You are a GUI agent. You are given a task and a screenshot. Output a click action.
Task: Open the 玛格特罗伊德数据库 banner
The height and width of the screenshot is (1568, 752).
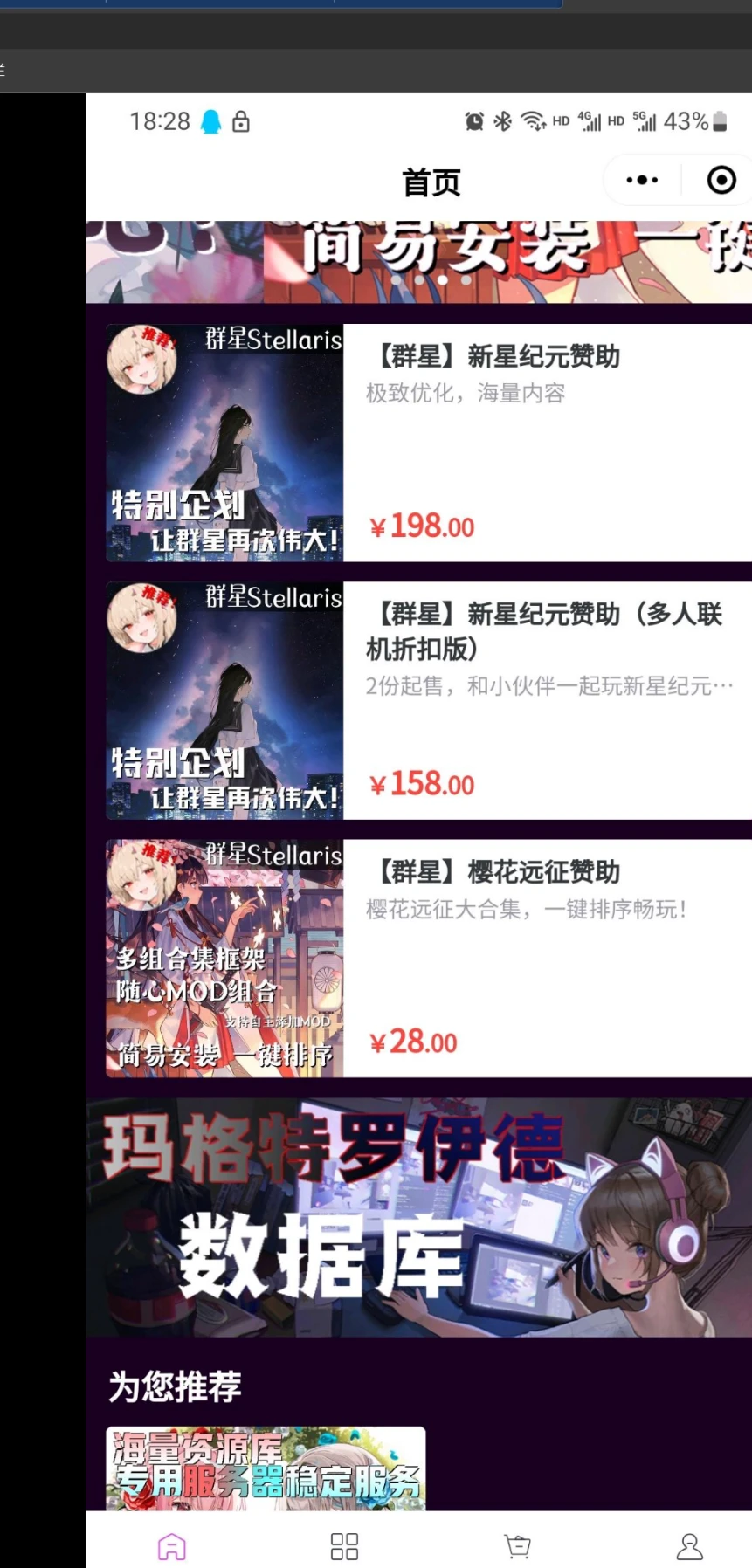(x=418, y=1217)
